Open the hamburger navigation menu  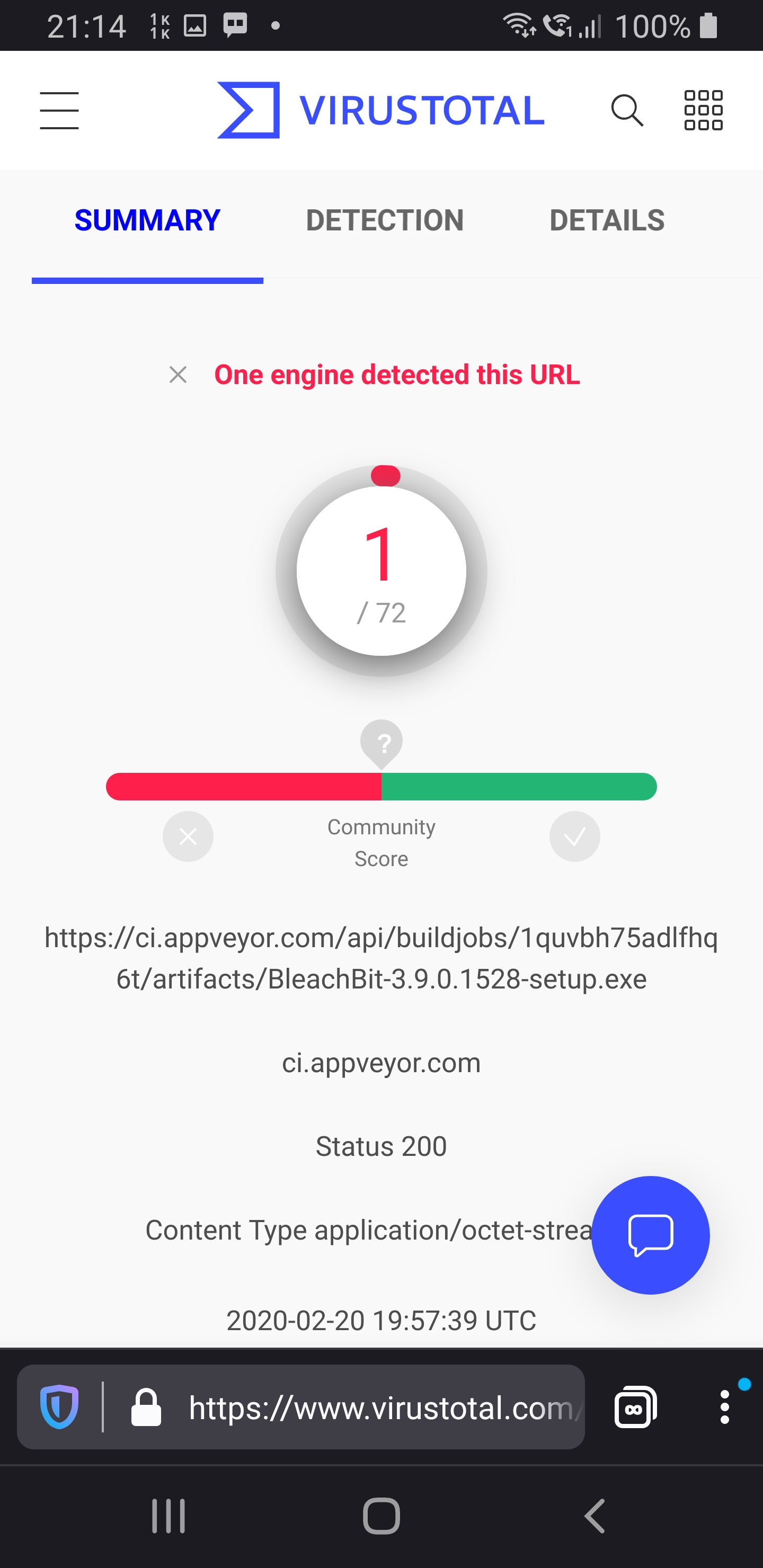click(x=59, y=110)
